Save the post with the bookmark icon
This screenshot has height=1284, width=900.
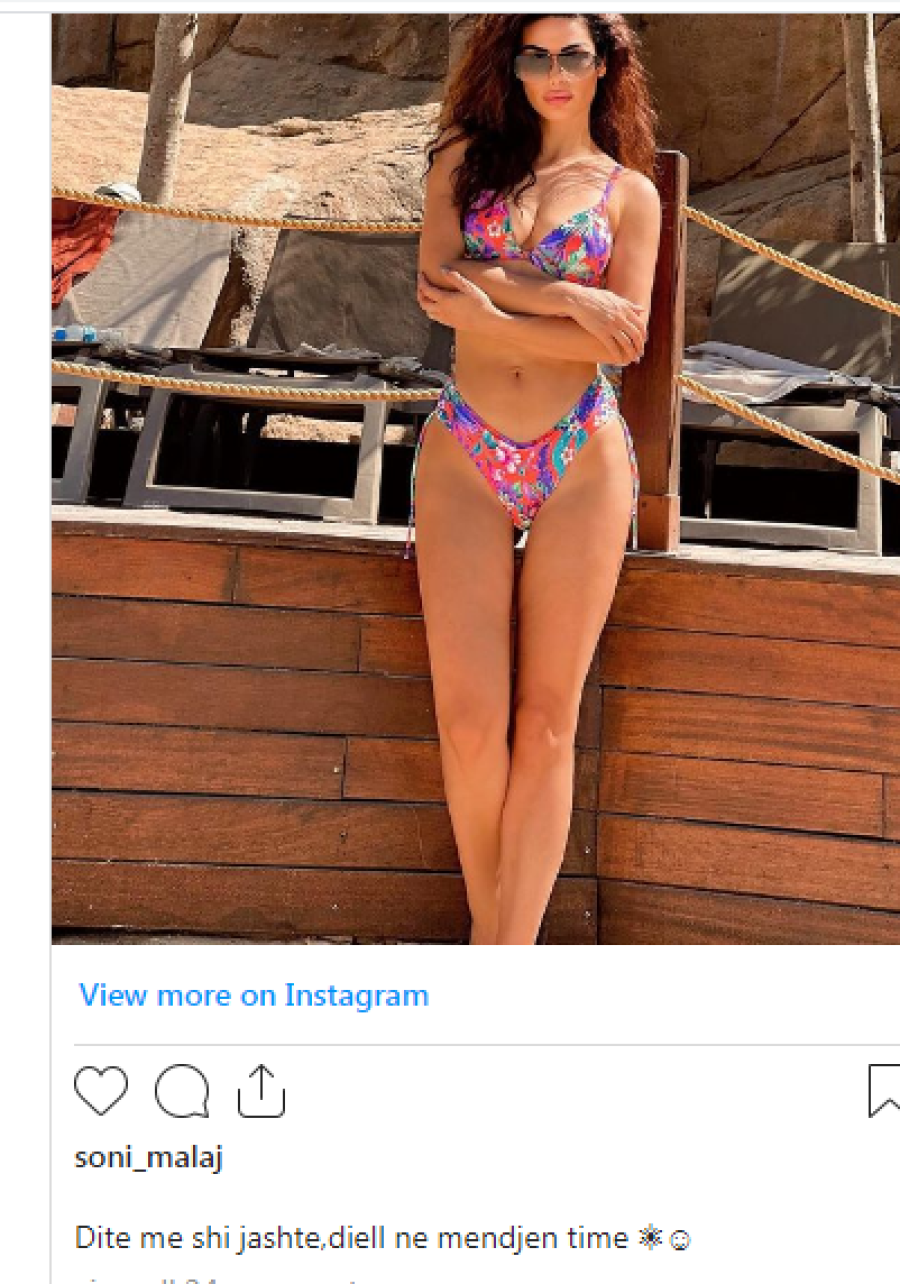click(x=884, y=1090)
